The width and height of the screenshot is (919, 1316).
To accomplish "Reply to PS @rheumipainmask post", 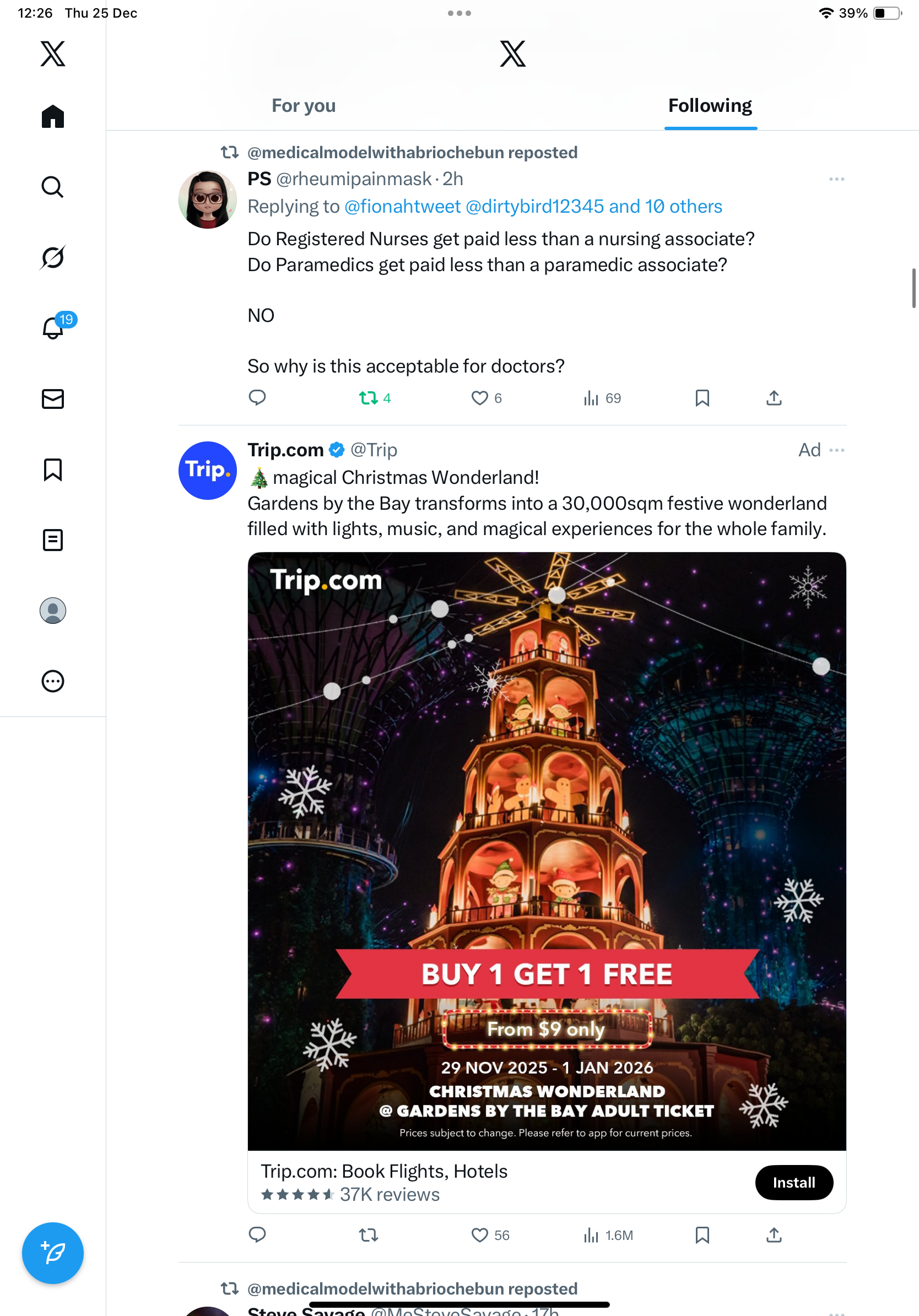I will [x=257, y=398].
